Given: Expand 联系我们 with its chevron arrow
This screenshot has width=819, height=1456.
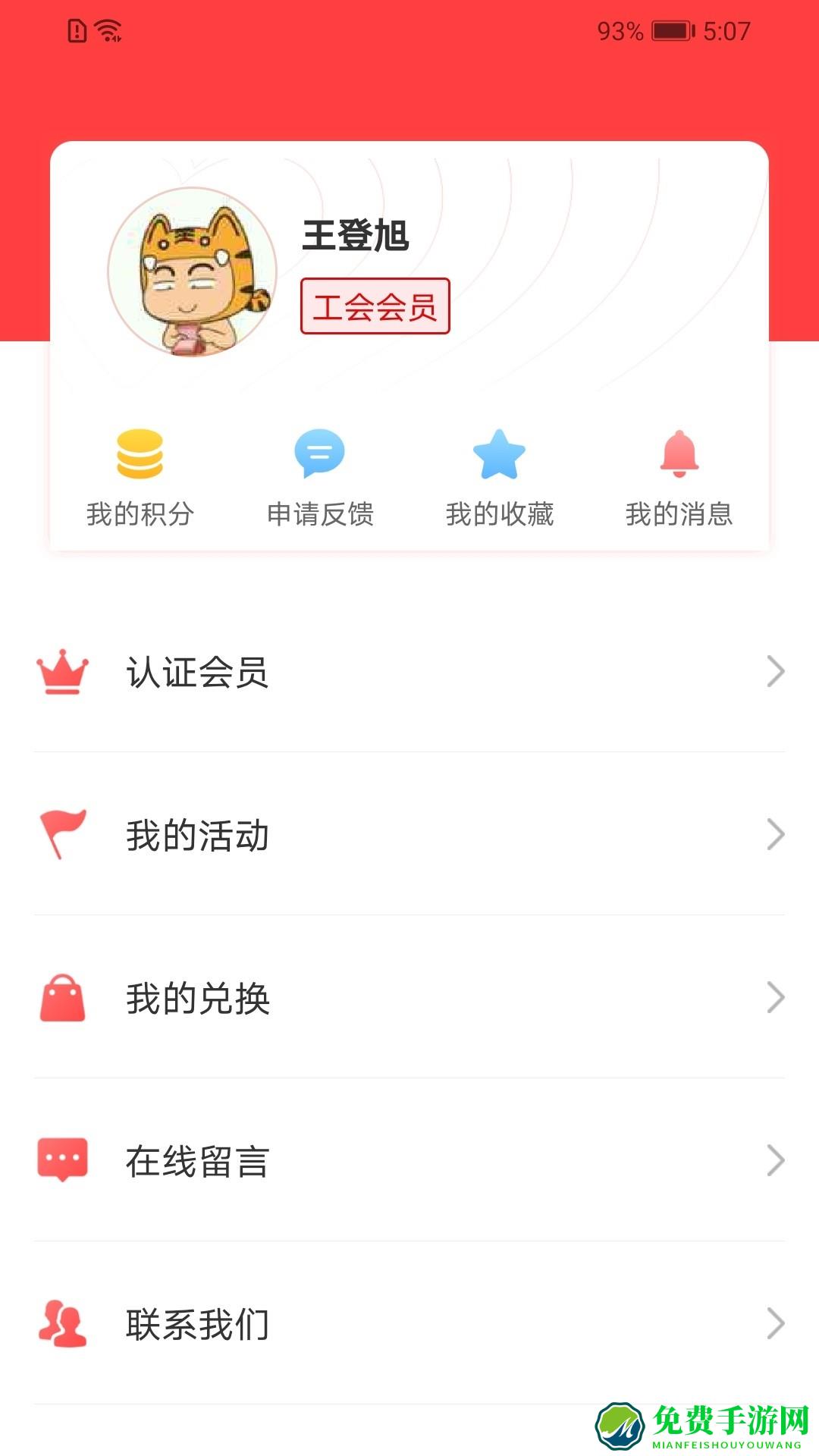Looking at the screenshot, I should point(775,1319).
